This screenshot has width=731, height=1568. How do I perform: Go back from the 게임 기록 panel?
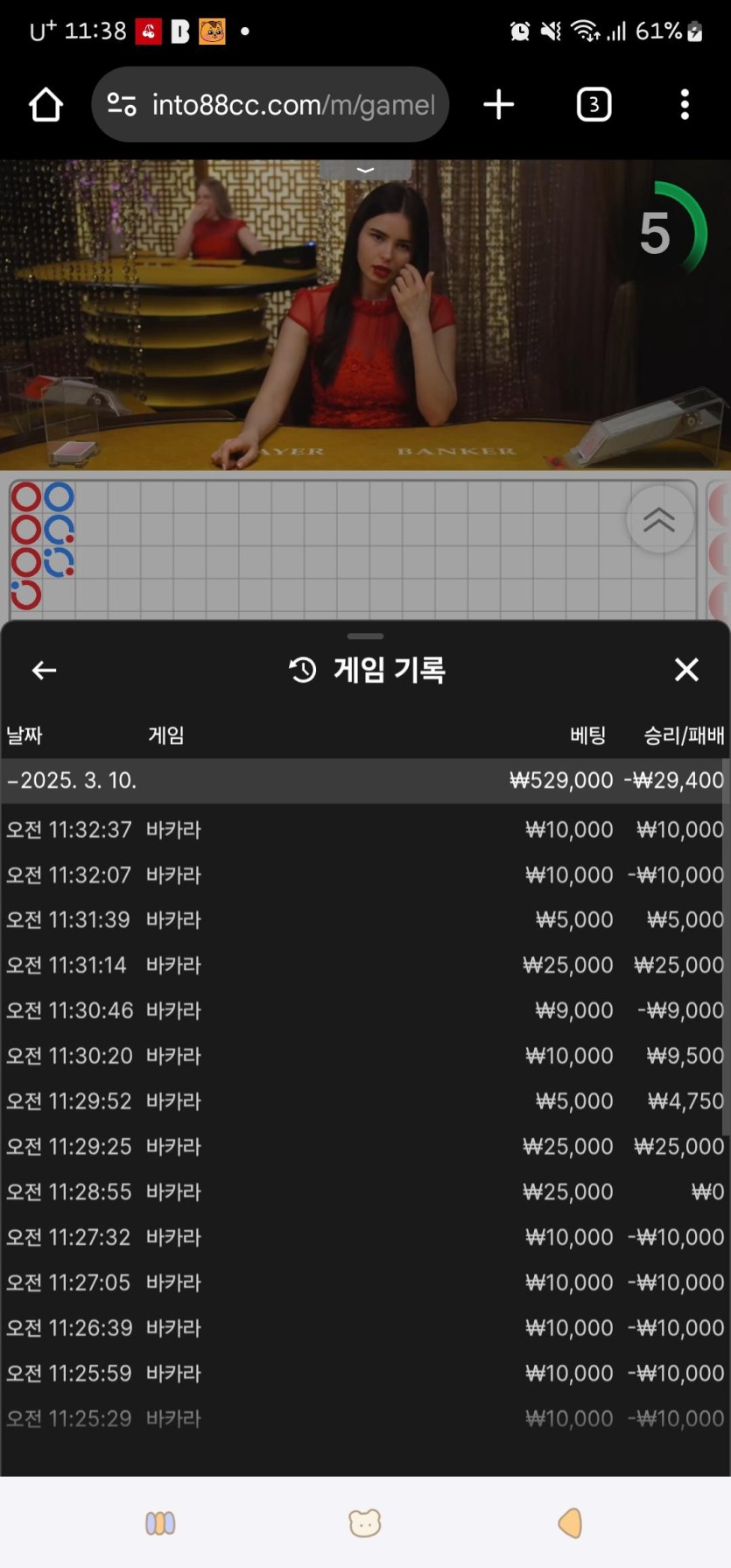[x=44, y=671]
